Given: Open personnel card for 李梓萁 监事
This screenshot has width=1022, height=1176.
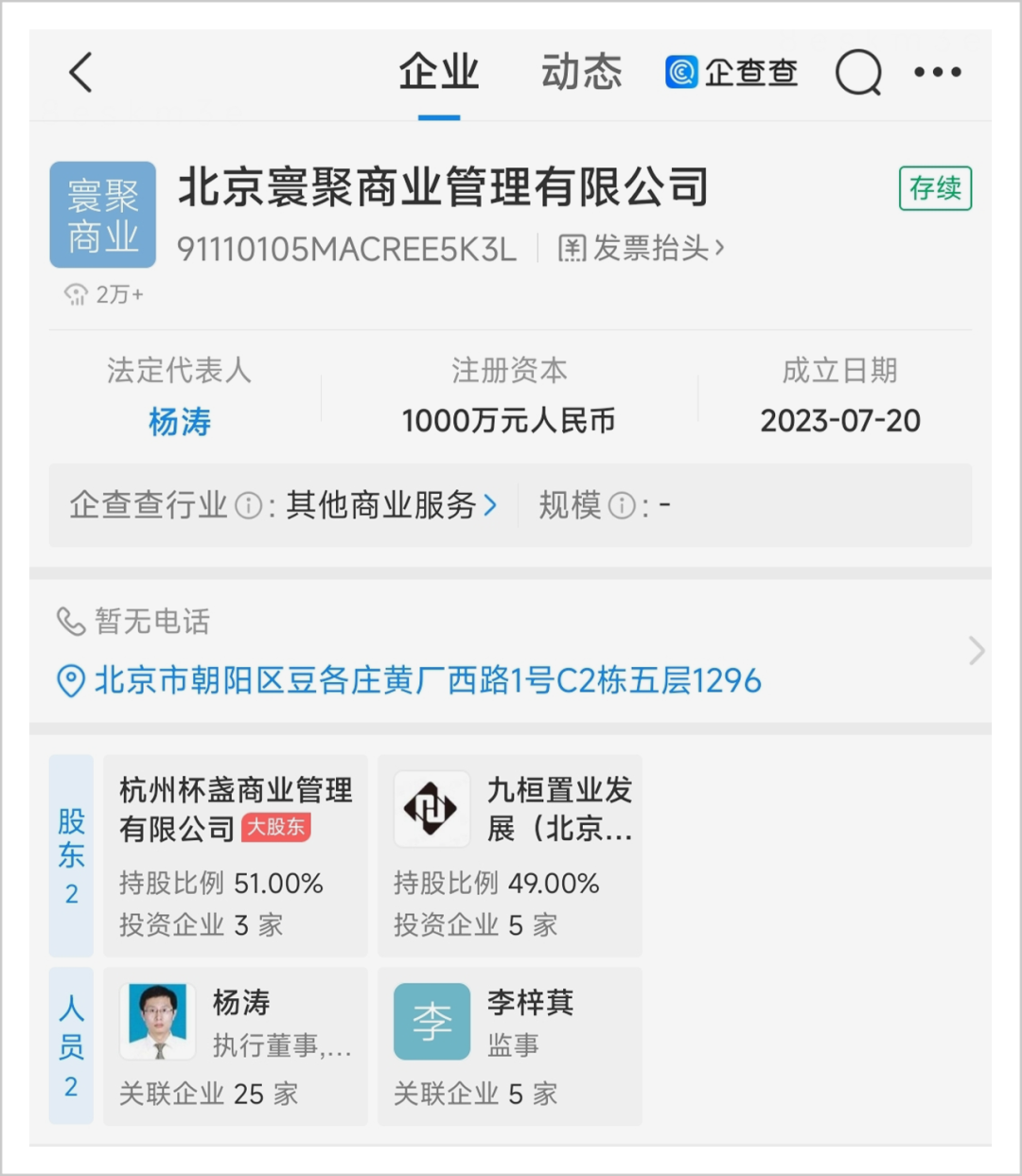Looking at the screenshot, I should [x=509, y=1045].
